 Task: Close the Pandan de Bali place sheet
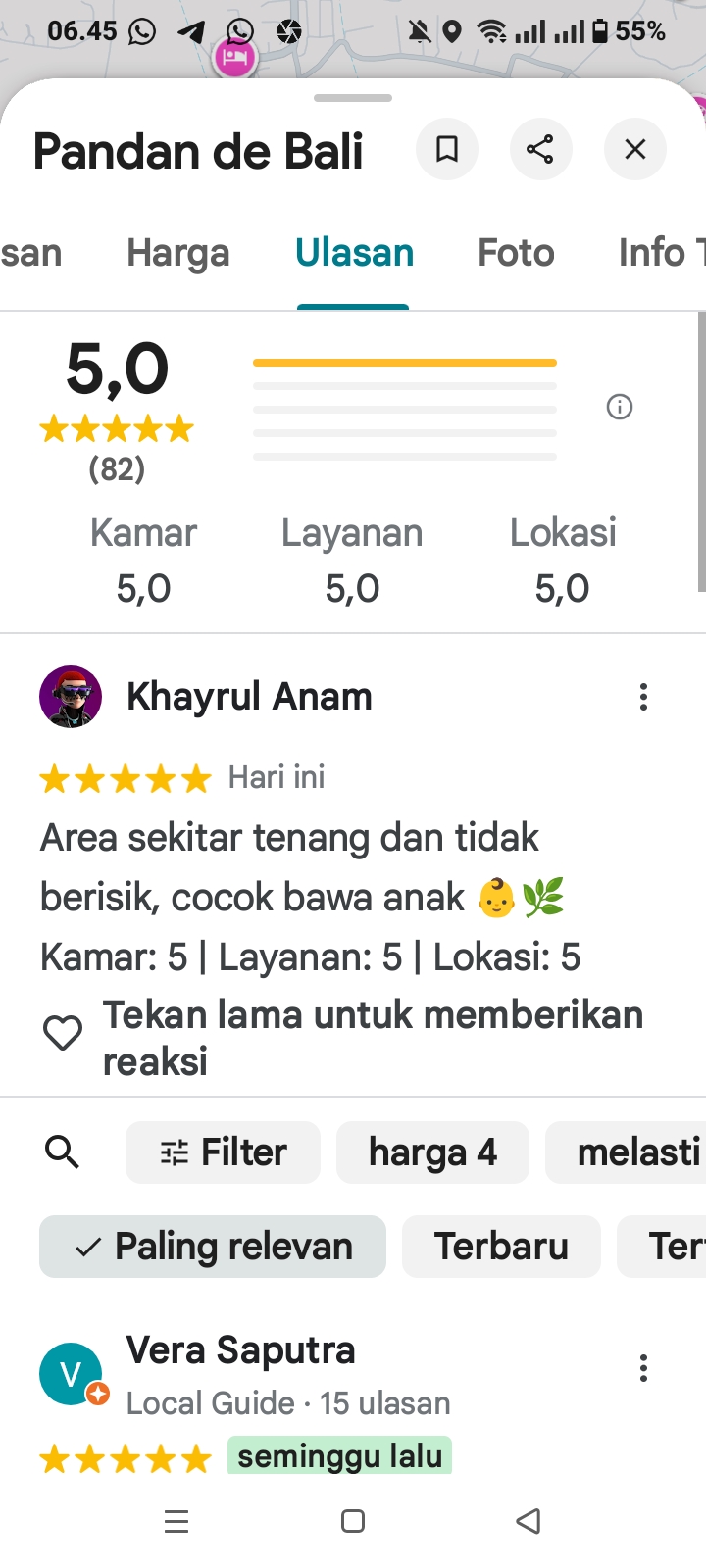point(635,149)
